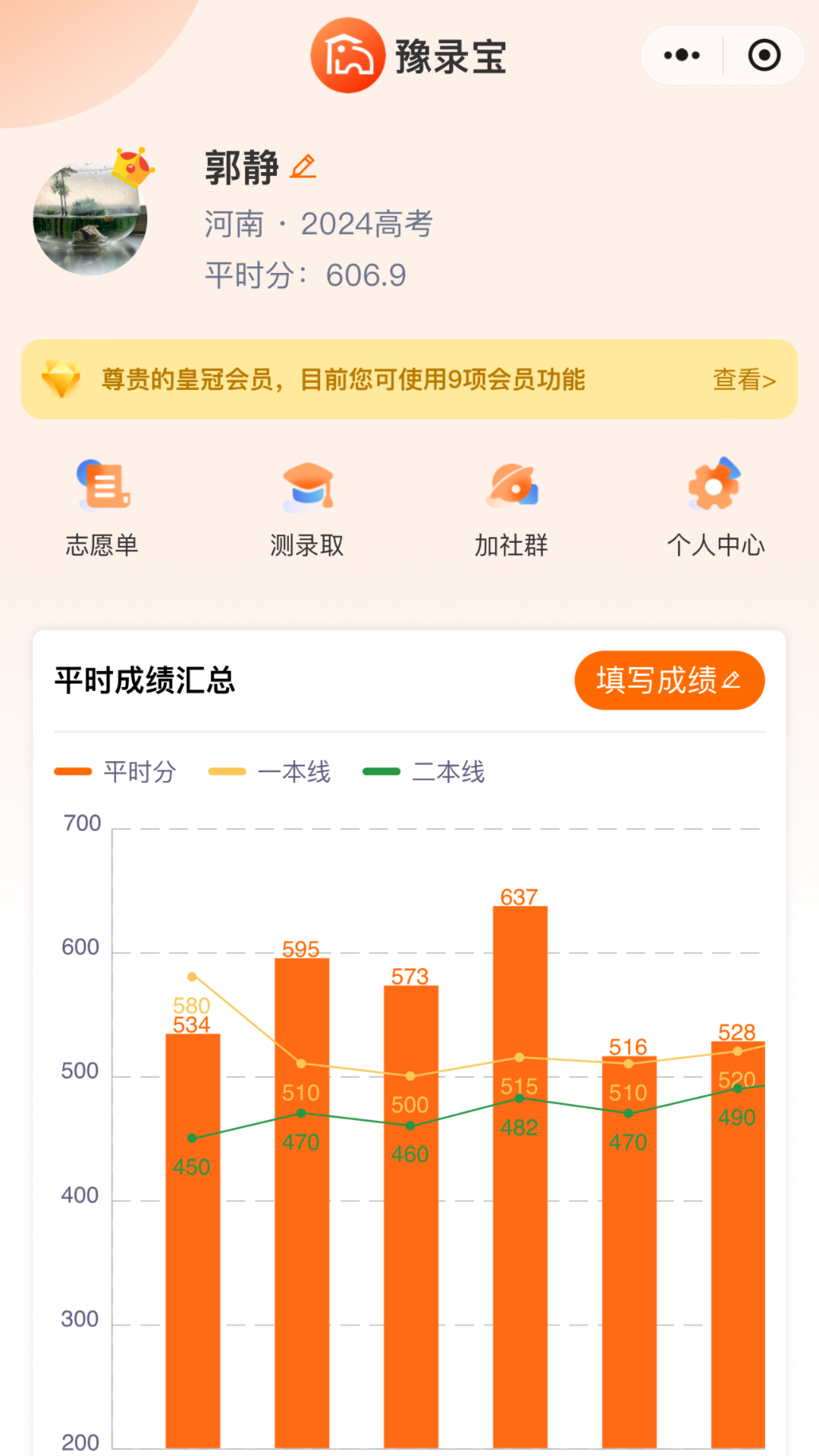The height and width of the screenshot is (1456, 819).
Task: Open 志愿单
Action: (x=102, y=508)
